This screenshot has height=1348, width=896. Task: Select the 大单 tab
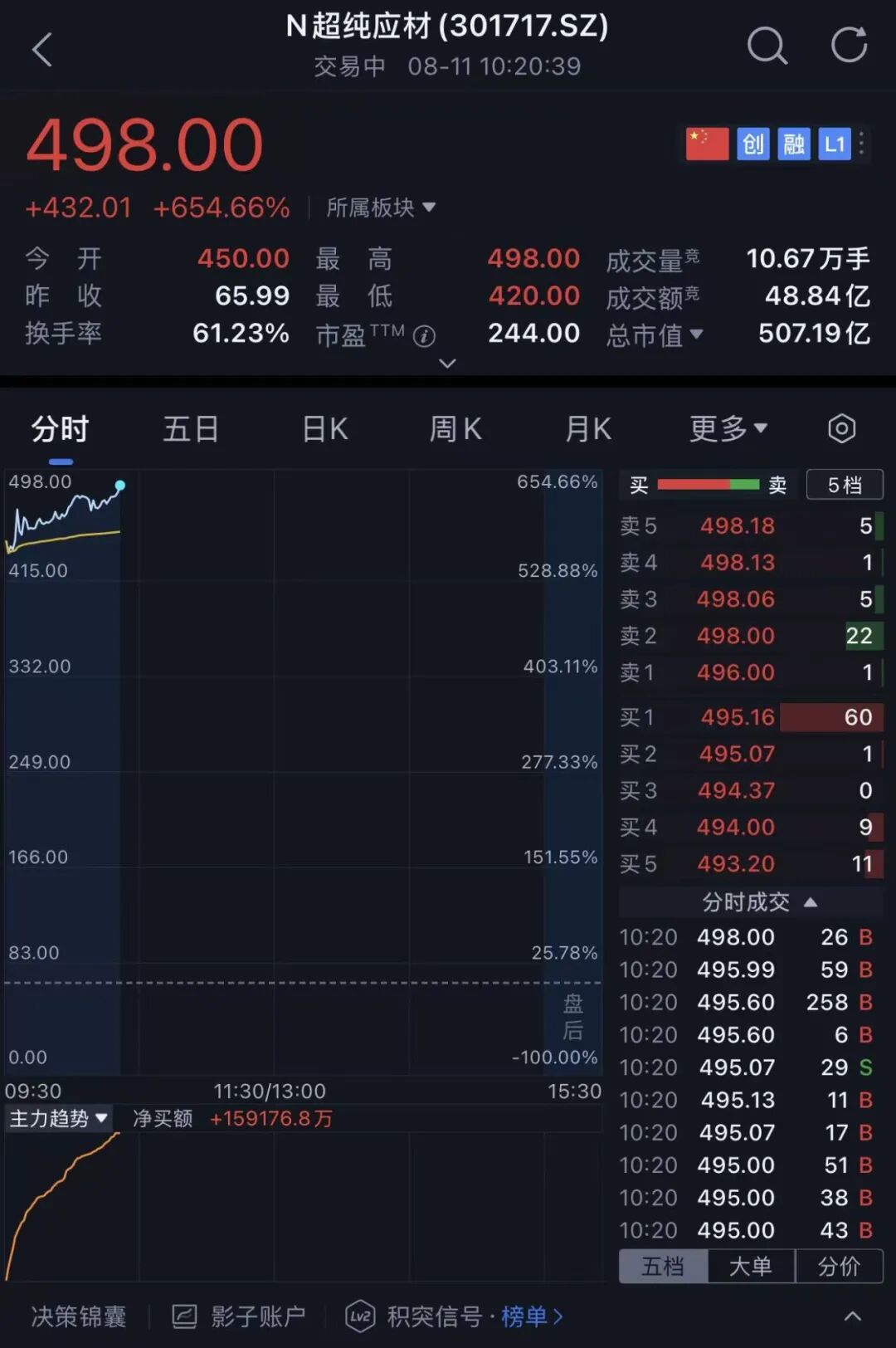coord(751,1267)
